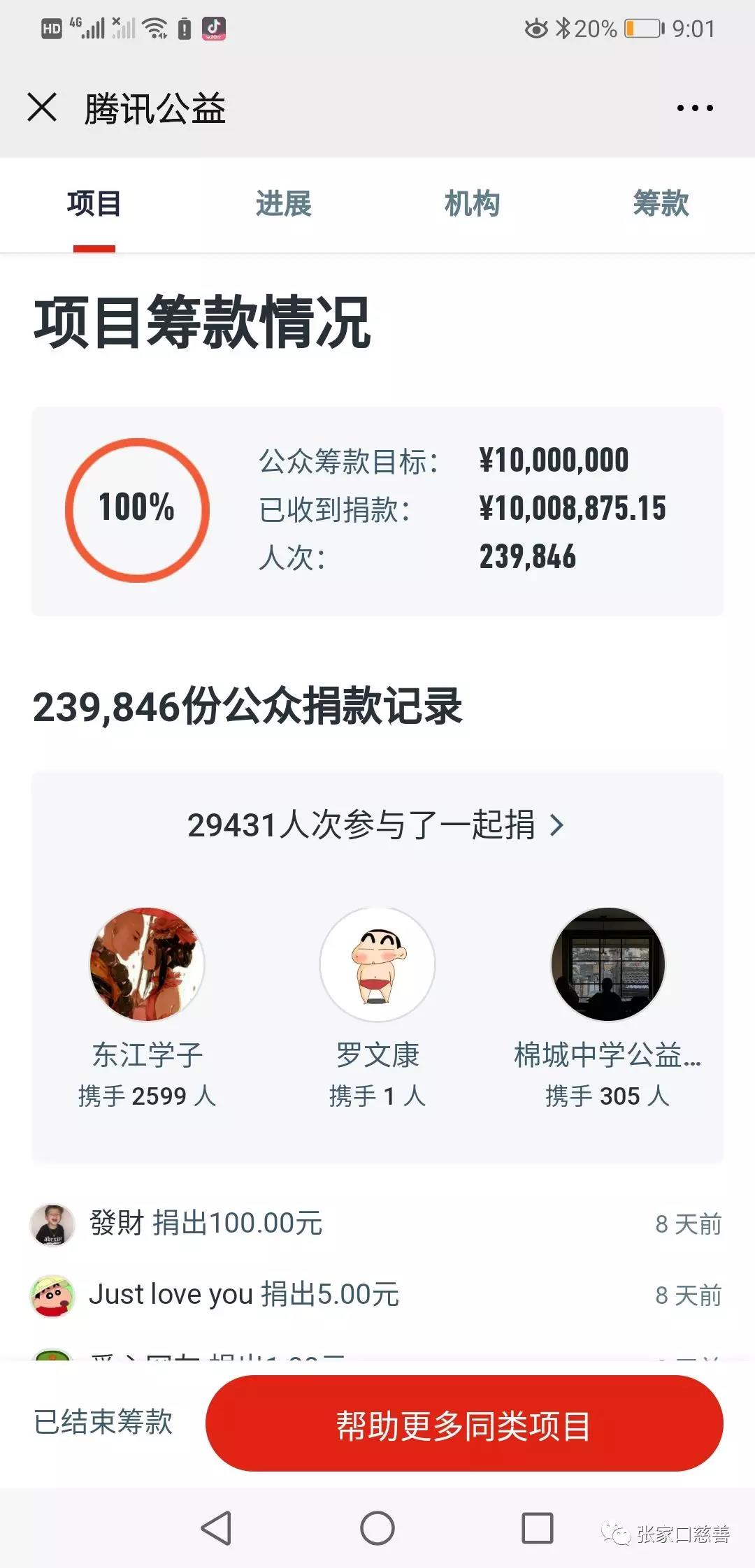Switch to the 机构 tab
The width and height of the screenshot is (755, 1568).
[x=472, y=204]
